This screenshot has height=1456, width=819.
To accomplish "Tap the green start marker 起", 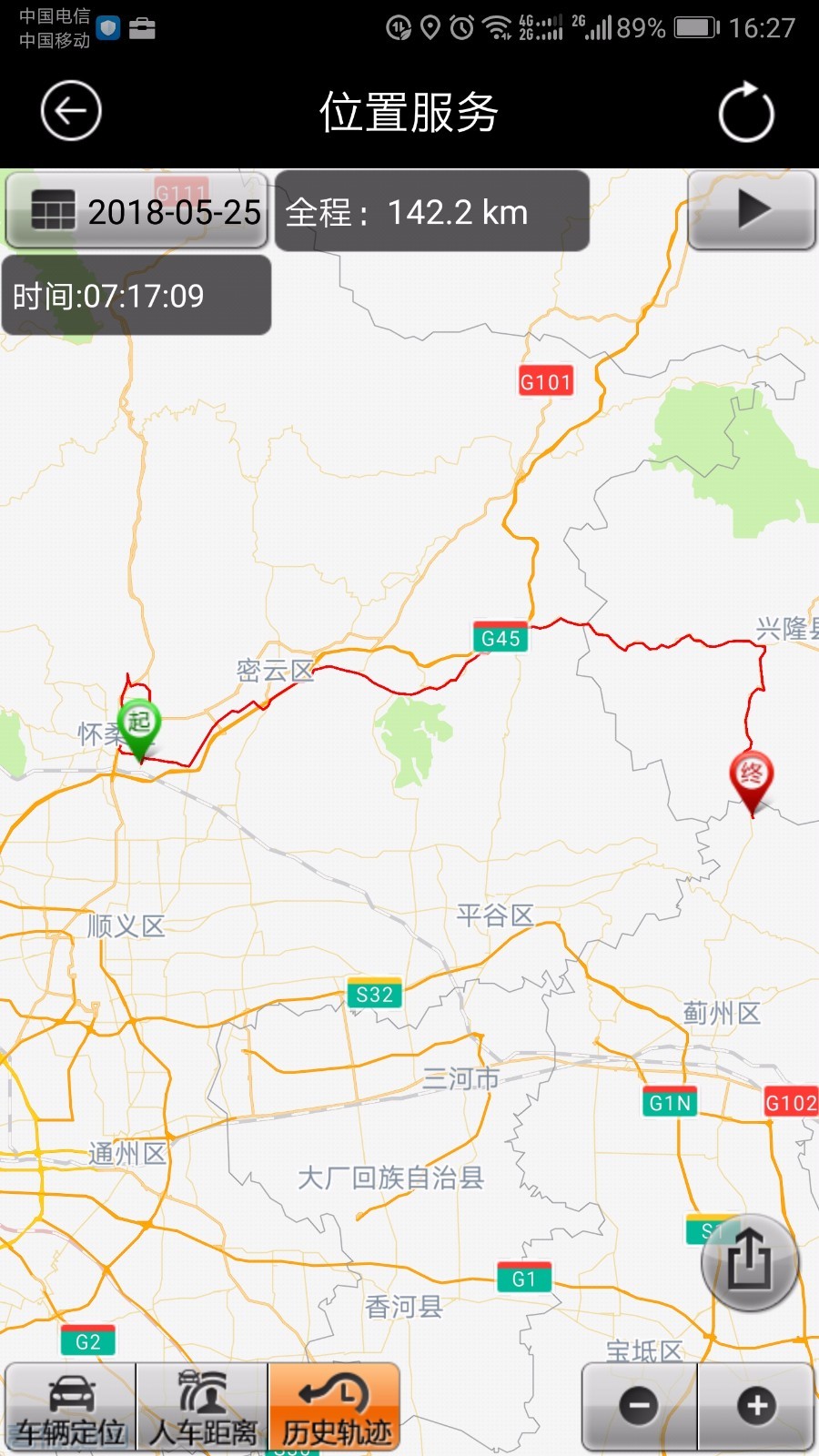I will (x=139, y=726).
